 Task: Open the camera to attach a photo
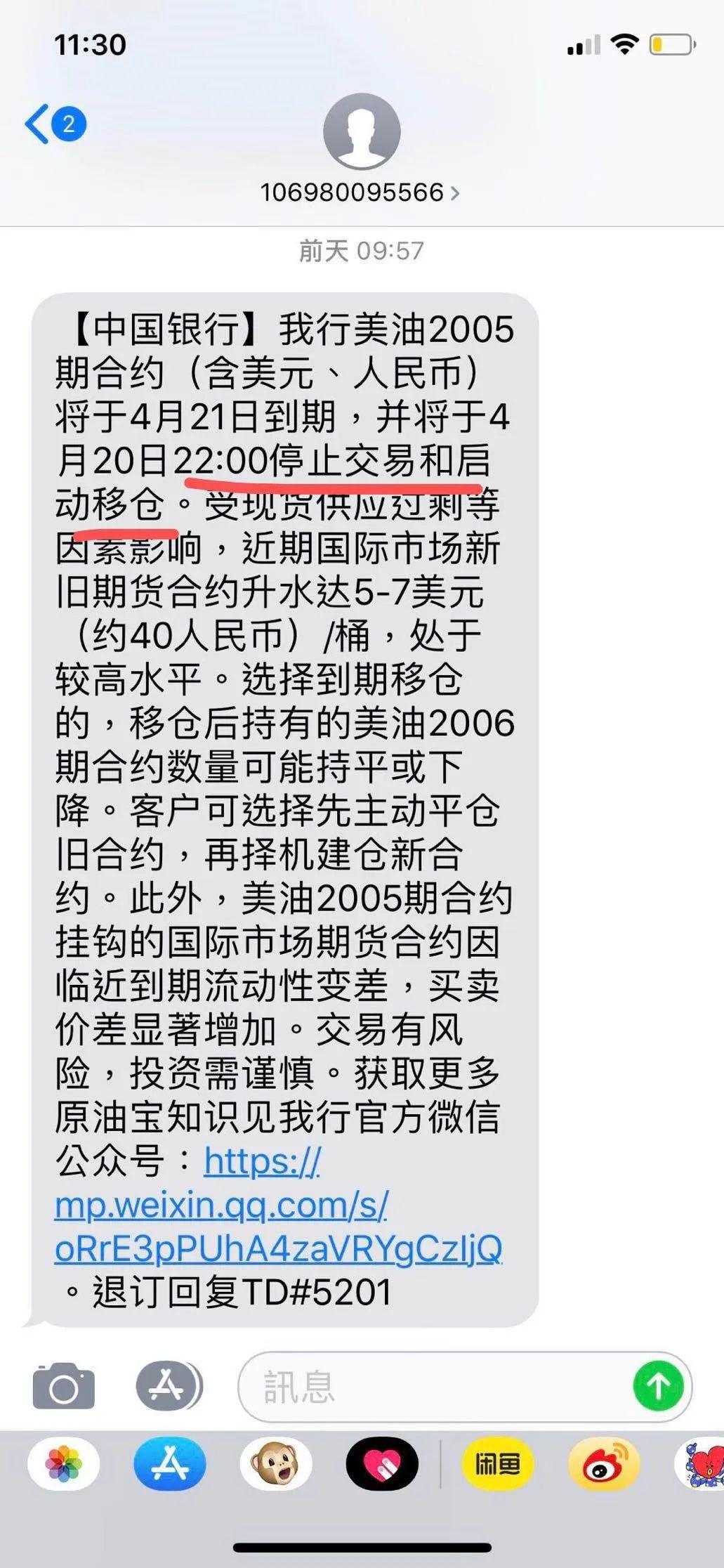[x=63, y=1385]
